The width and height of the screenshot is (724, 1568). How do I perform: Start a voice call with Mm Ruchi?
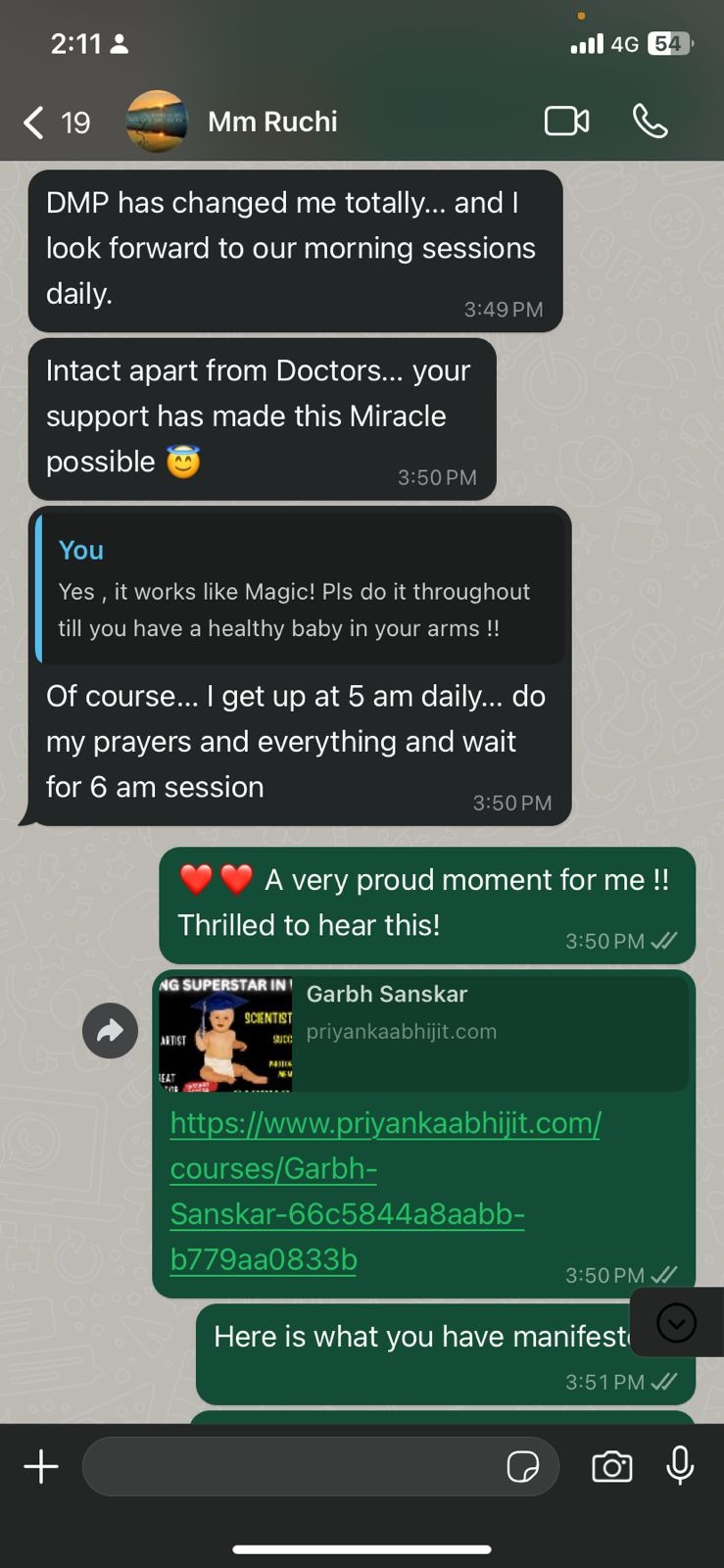tap(650, 122)
